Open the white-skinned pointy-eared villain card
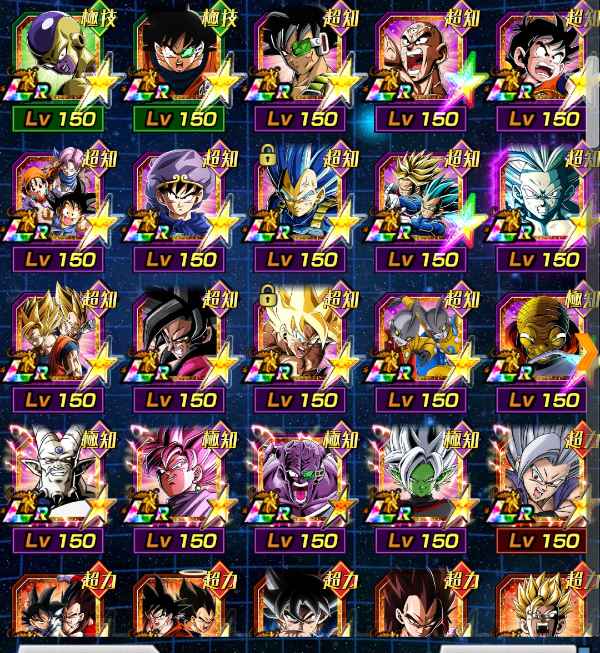This screenshot has width=600, height=653. tap(60, 480)
